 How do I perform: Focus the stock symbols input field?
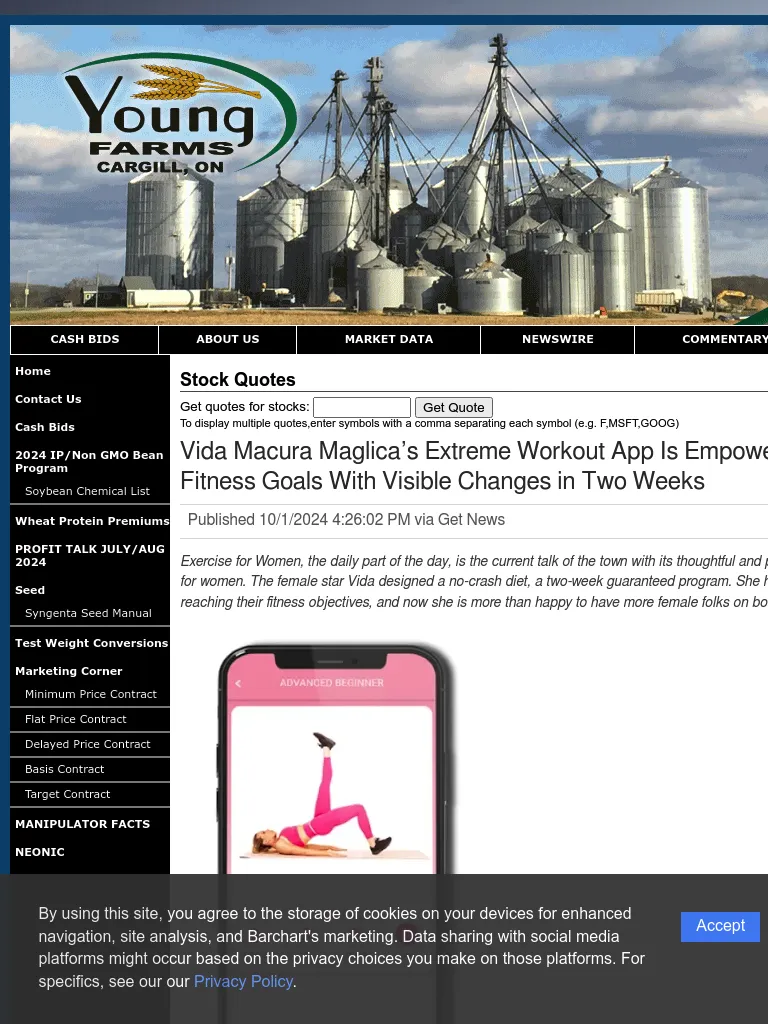click(361, 407)
